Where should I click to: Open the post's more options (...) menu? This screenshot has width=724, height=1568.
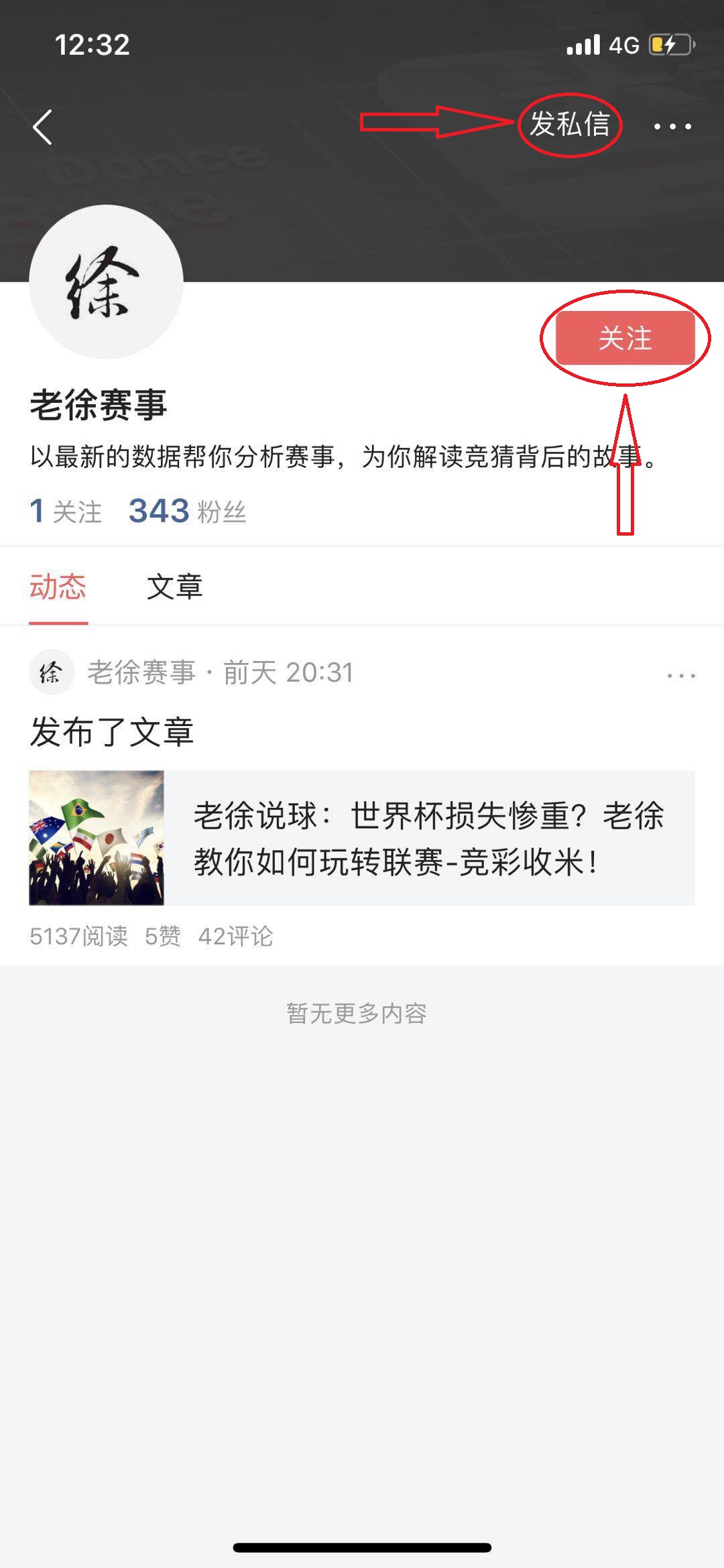(679, 674)
